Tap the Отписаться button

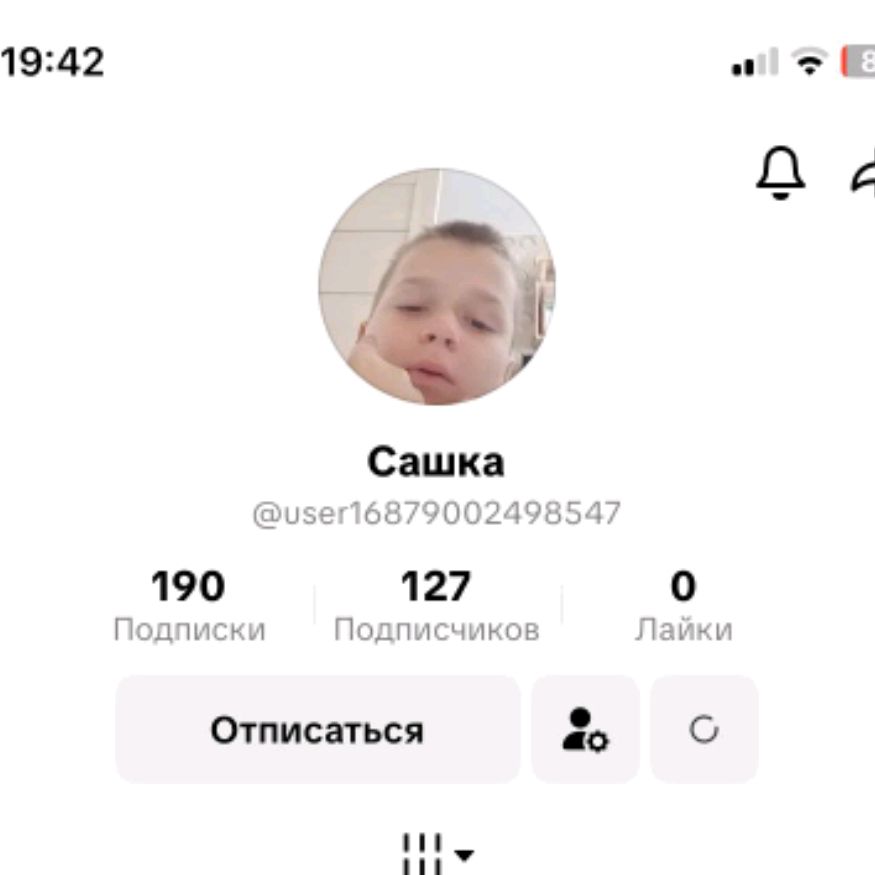click(x=317, y=730)
